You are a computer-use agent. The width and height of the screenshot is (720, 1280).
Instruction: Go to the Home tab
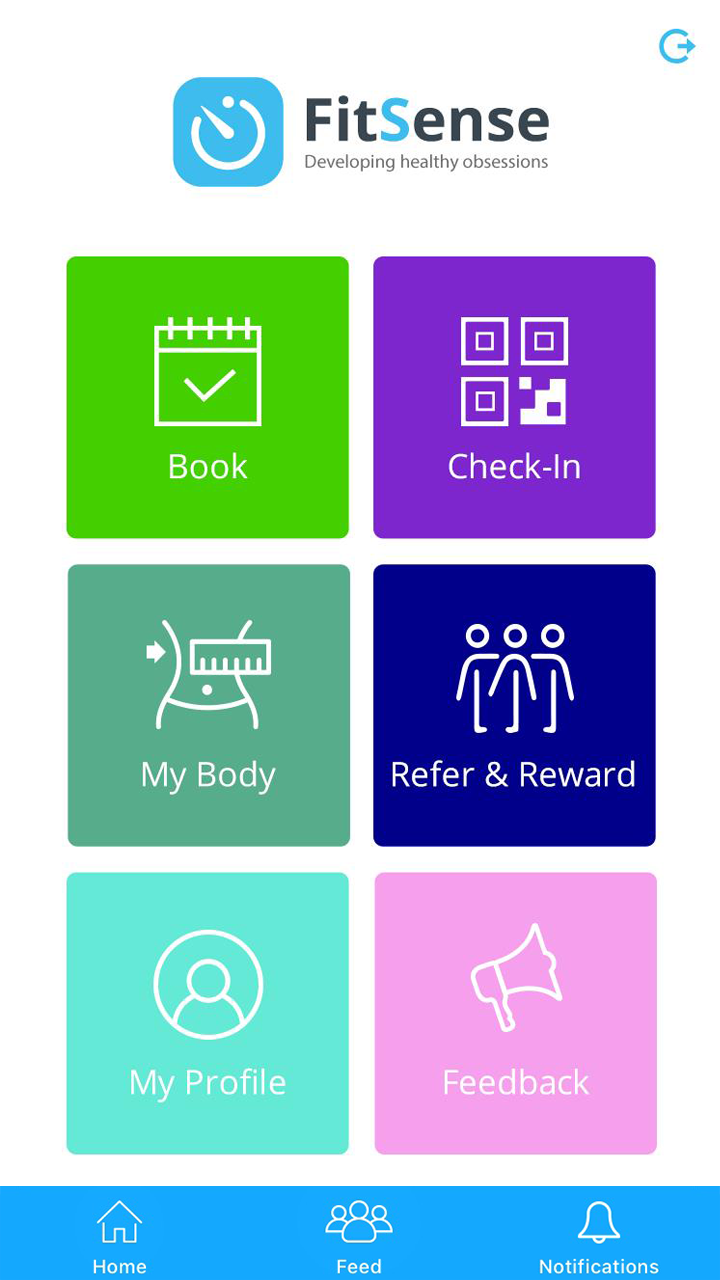tap(119, 1237)
